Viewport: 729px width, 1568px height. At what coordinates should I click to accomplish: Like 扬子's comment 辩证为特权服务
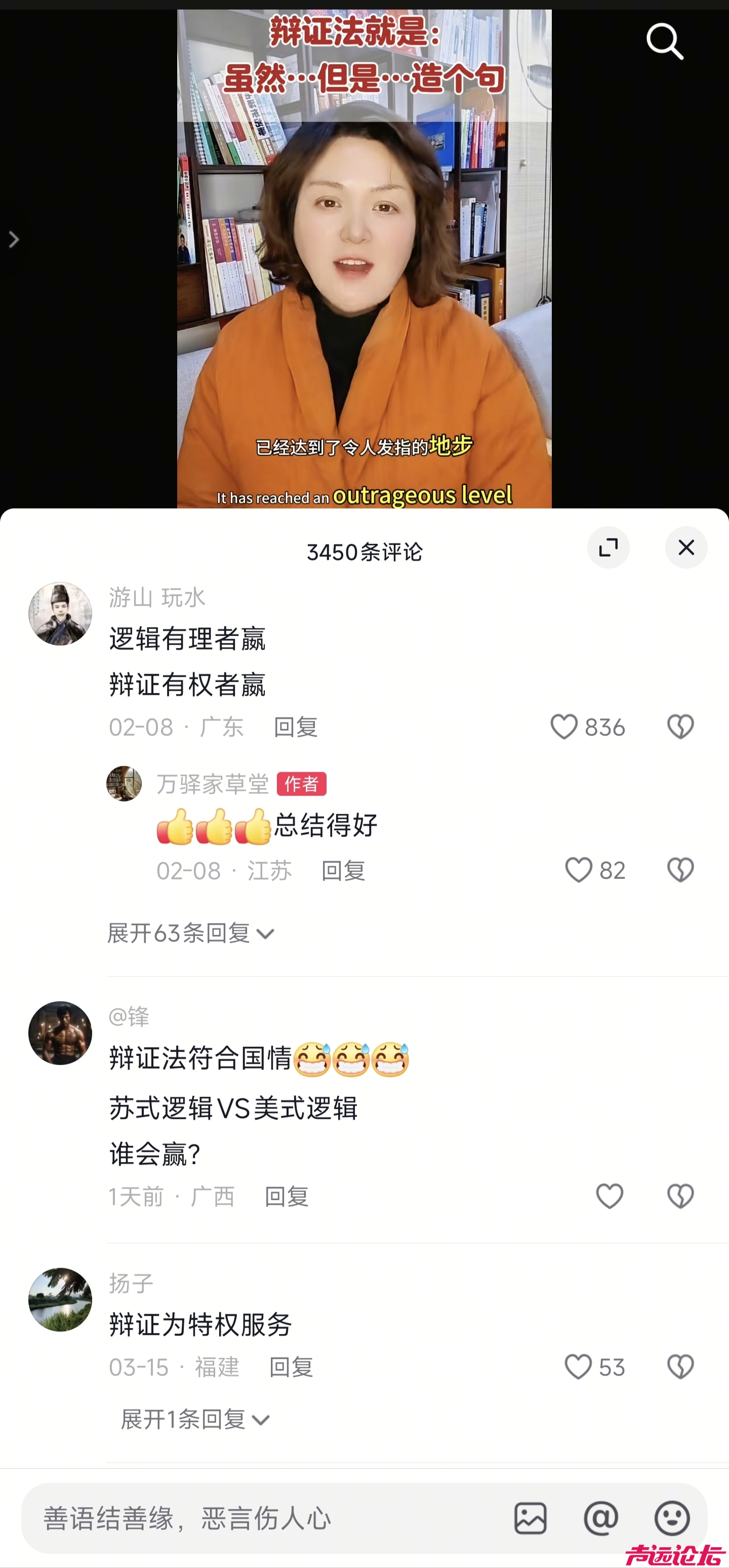coord(578,1367)
